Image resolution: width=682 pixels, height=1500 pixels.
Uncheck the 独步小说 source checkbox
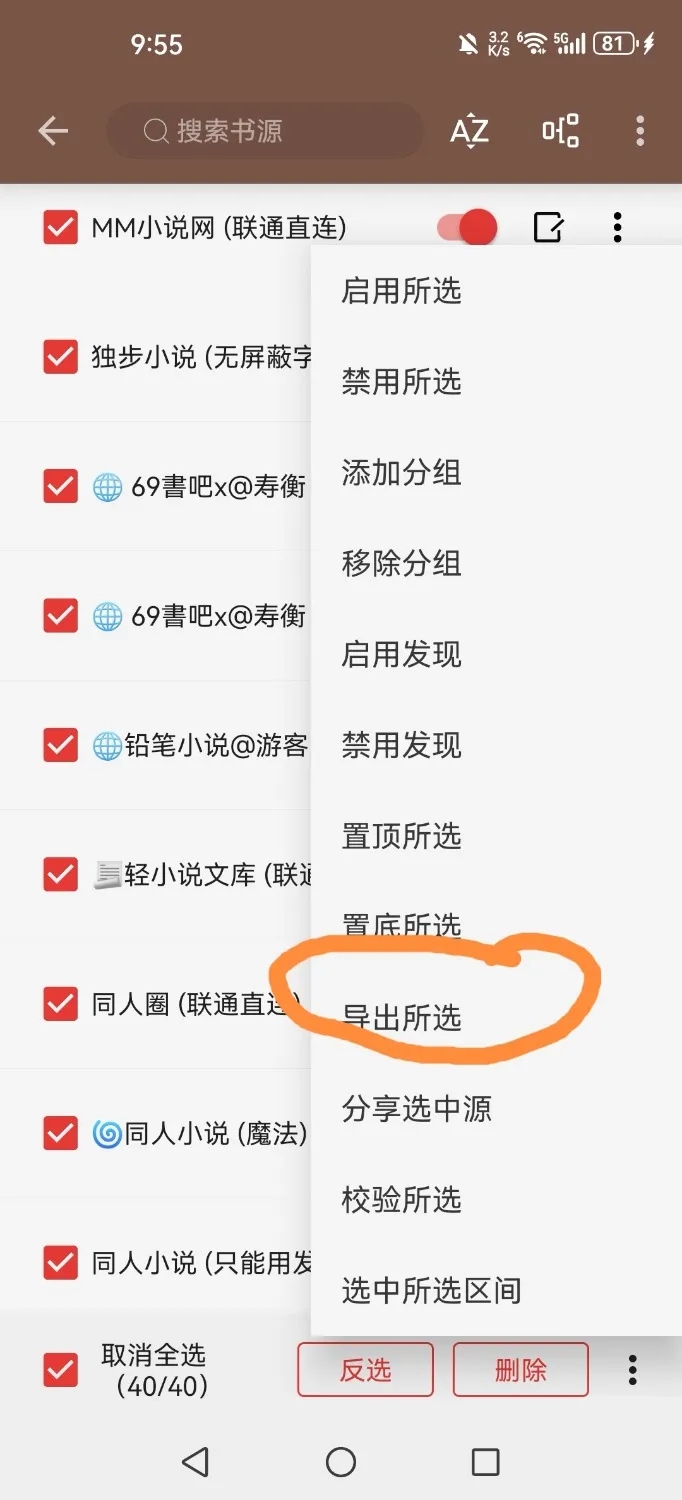(x=61, y=357)
